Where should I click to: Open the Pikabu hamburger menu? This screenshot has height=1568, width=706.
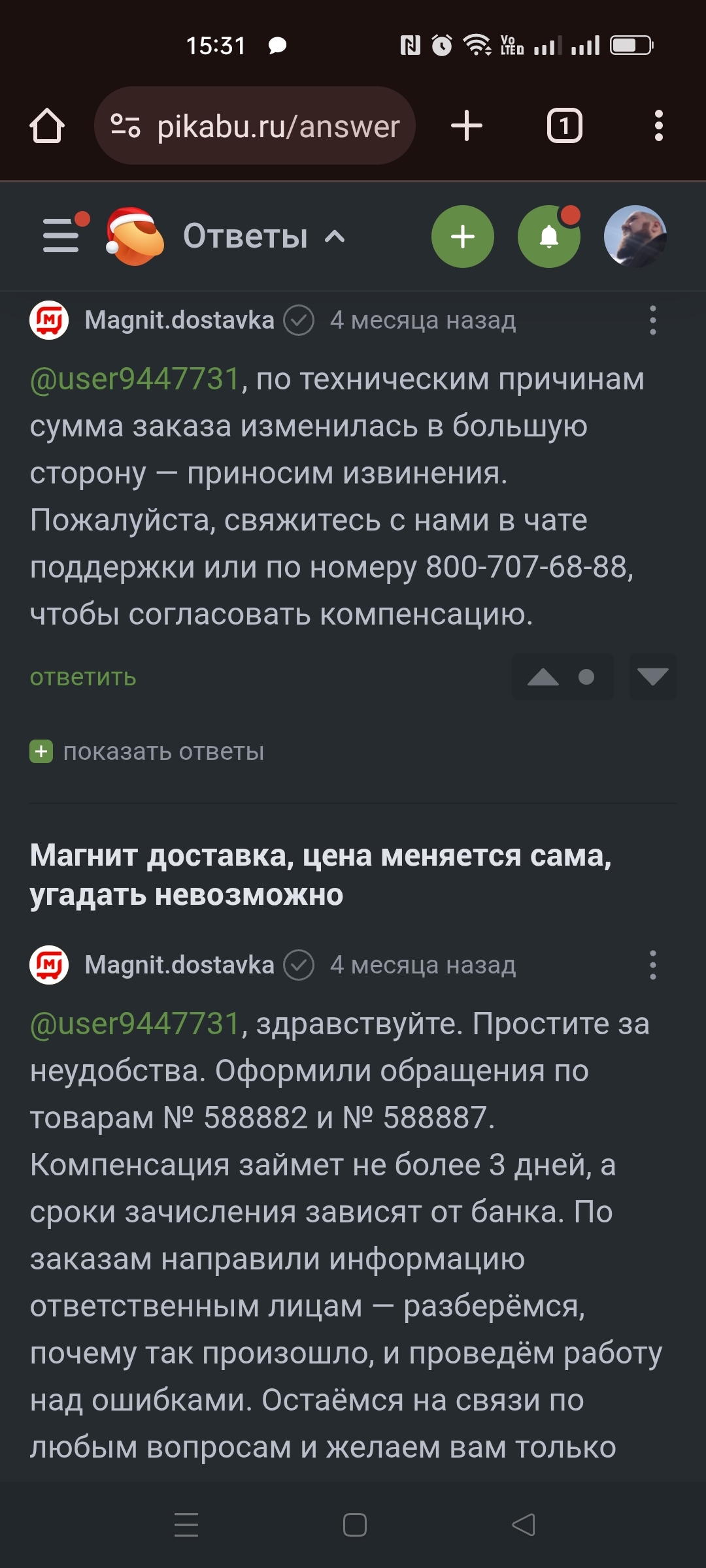(x=61, y=236)
